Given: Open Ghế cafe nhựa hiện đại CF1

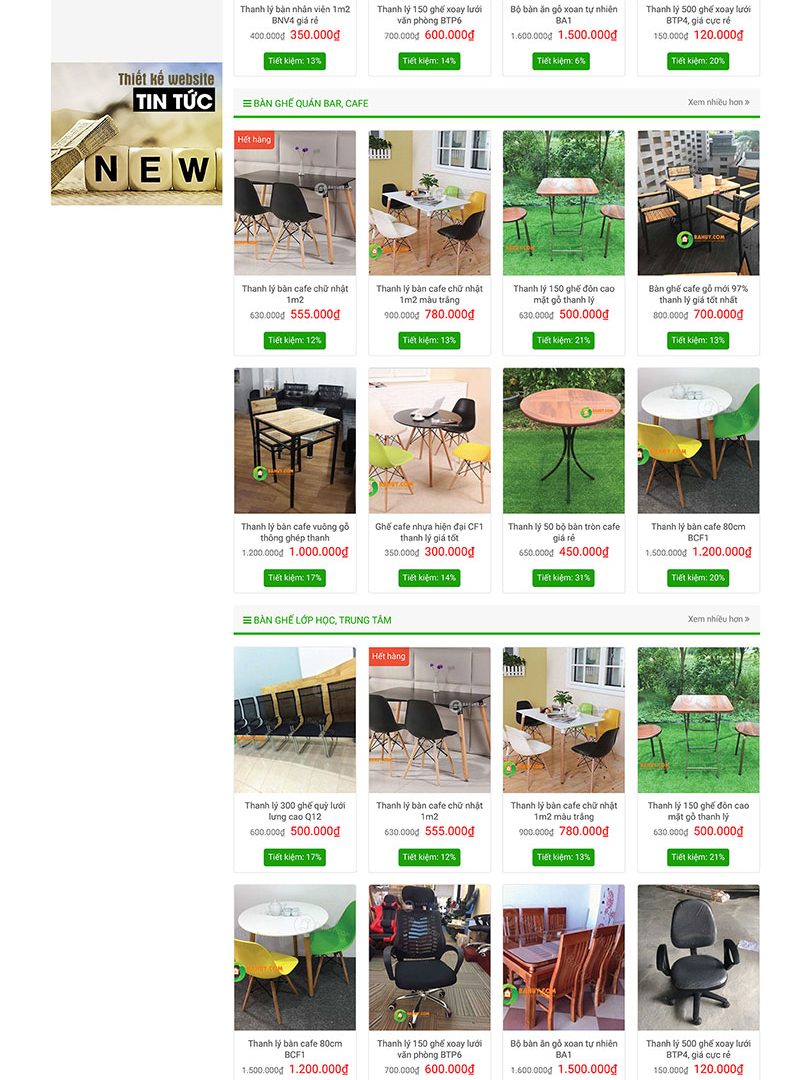Looking at the screenshot, I should (429, 532).
